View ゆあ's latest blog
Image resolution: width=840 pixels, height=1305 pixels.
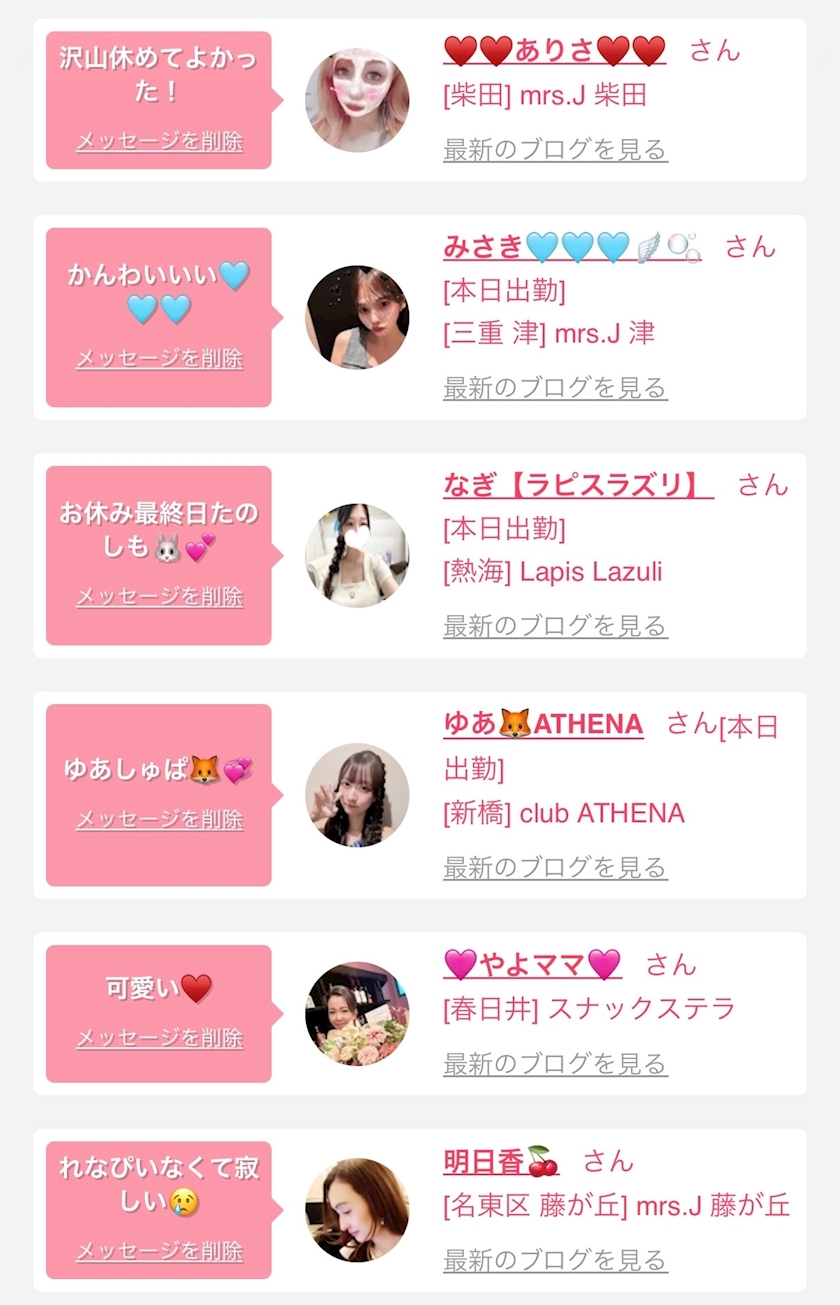tap(555, 867)
